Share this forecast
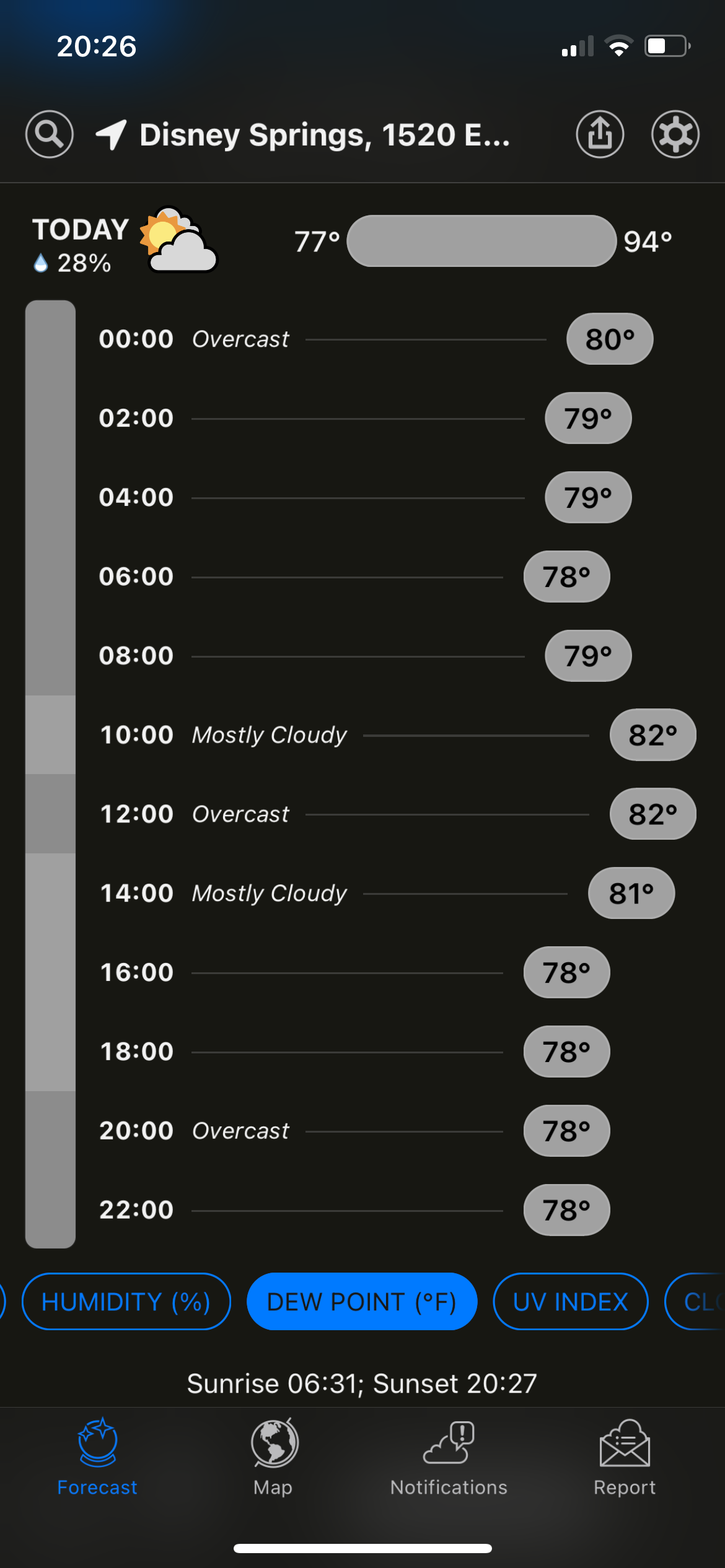This screenshot has width=725, height=1568. pos(599,134)
